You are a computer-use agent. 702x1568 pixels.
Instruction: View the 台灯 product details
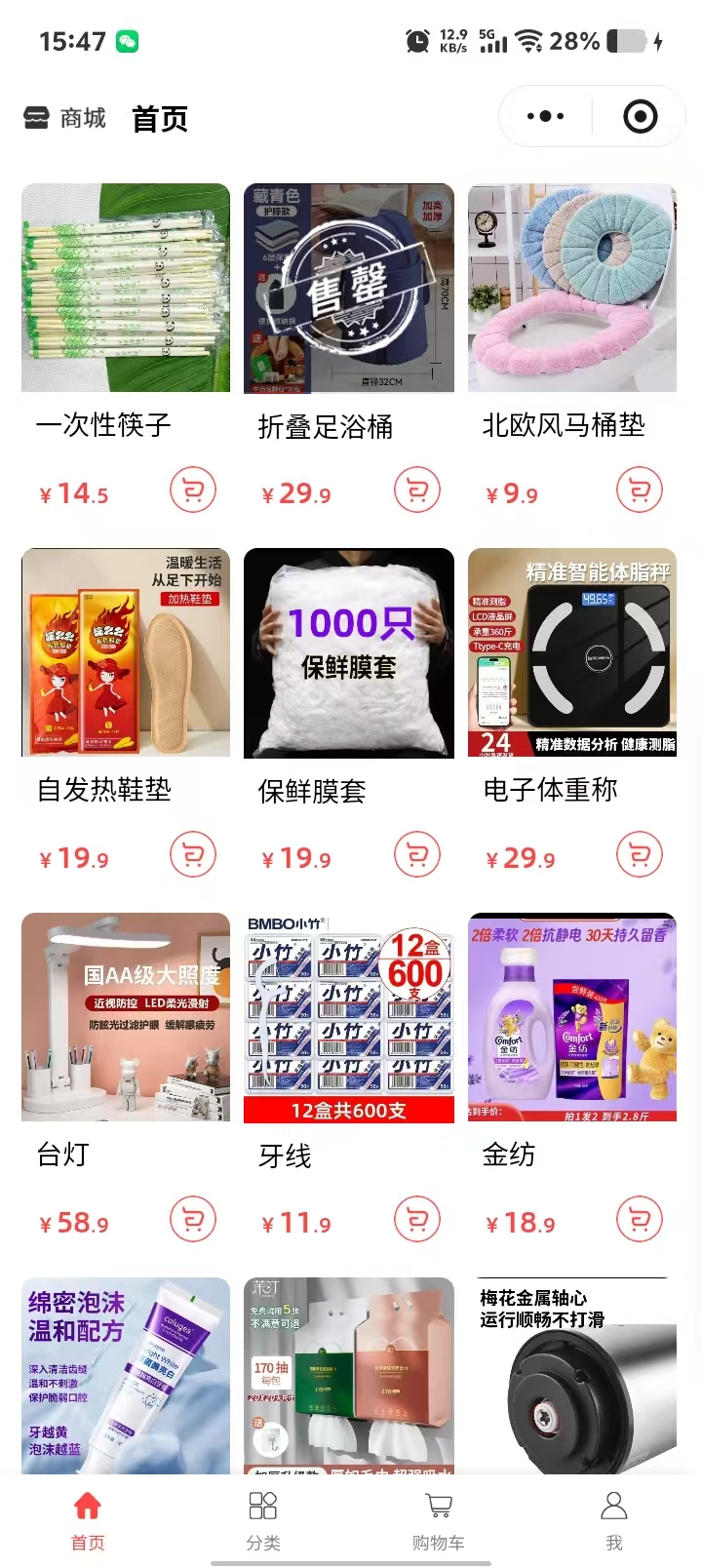[x=126, y=1017]
